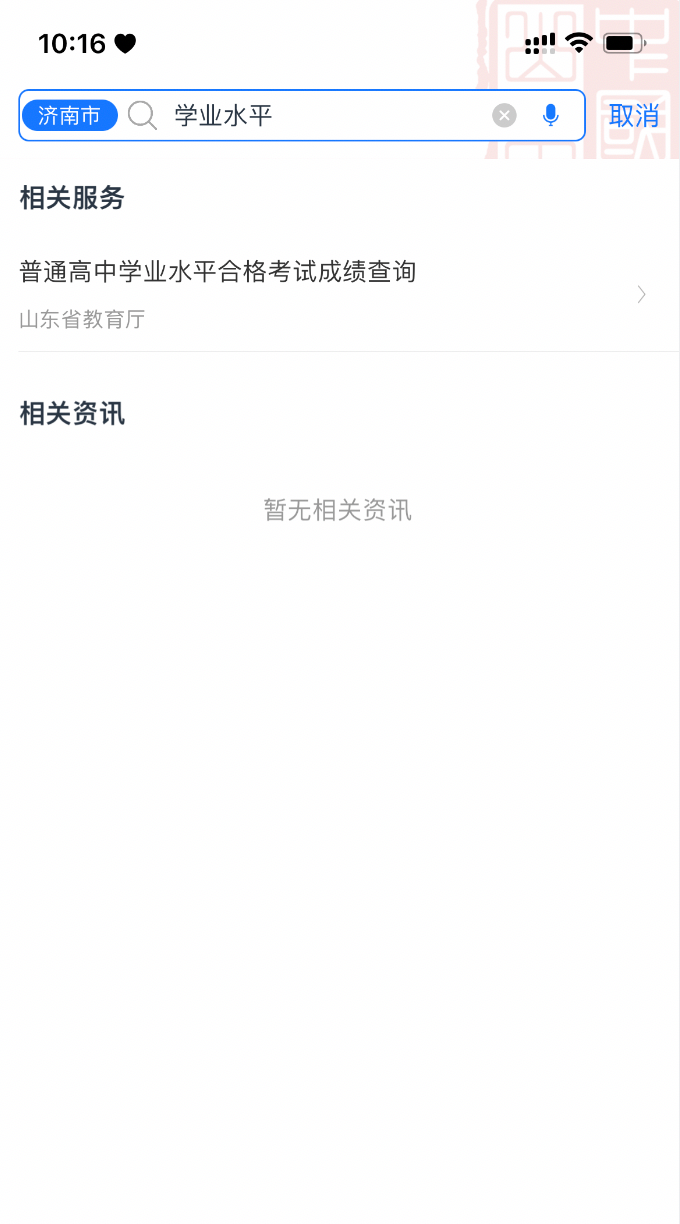This screenshot has height=1224, width=680.
Task: Cancel the search via 取消
Action: 634,116
